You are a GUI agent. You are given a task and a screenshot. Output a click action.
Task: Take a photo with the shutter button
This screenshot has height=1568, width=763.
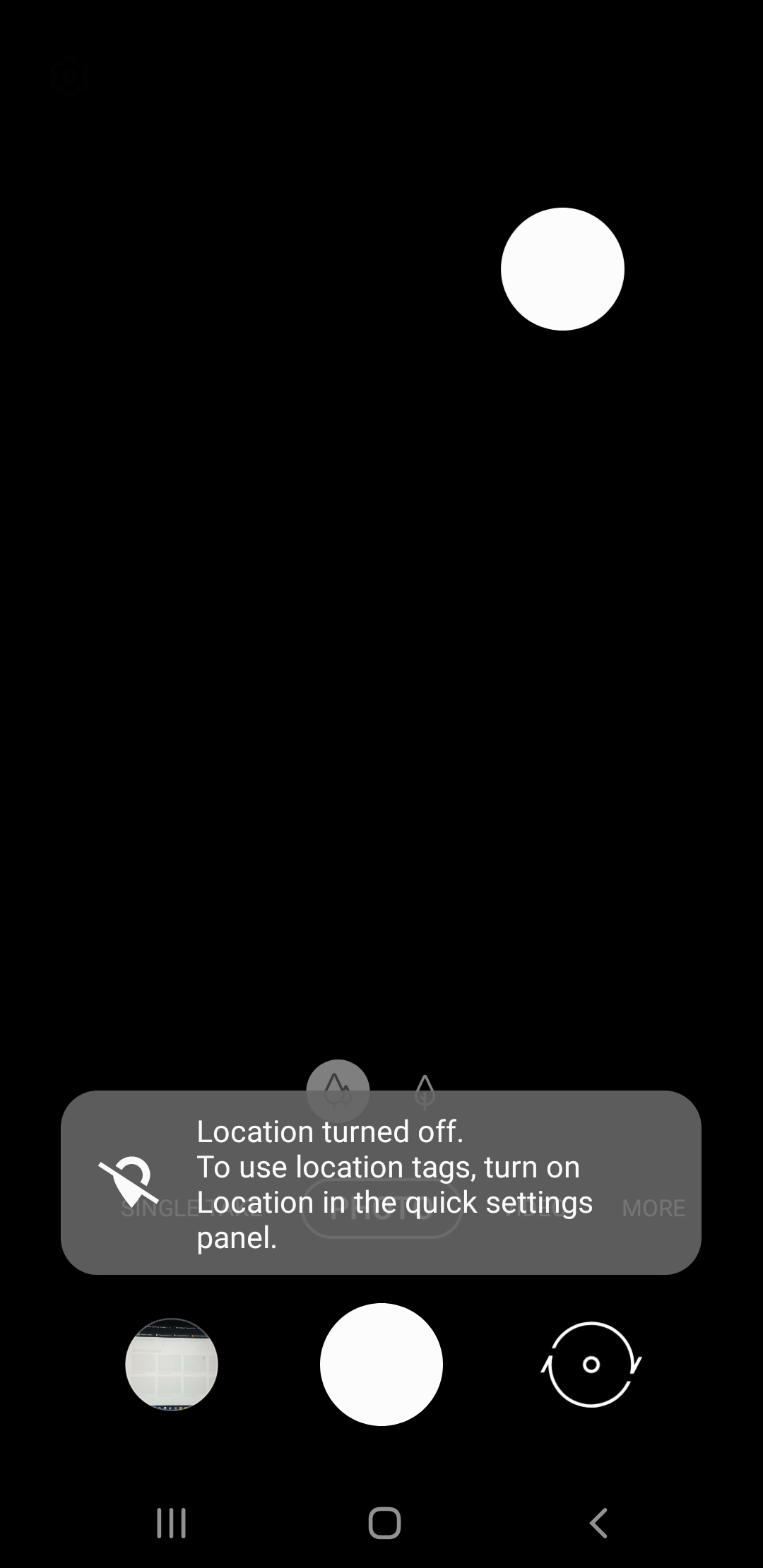381,1364
